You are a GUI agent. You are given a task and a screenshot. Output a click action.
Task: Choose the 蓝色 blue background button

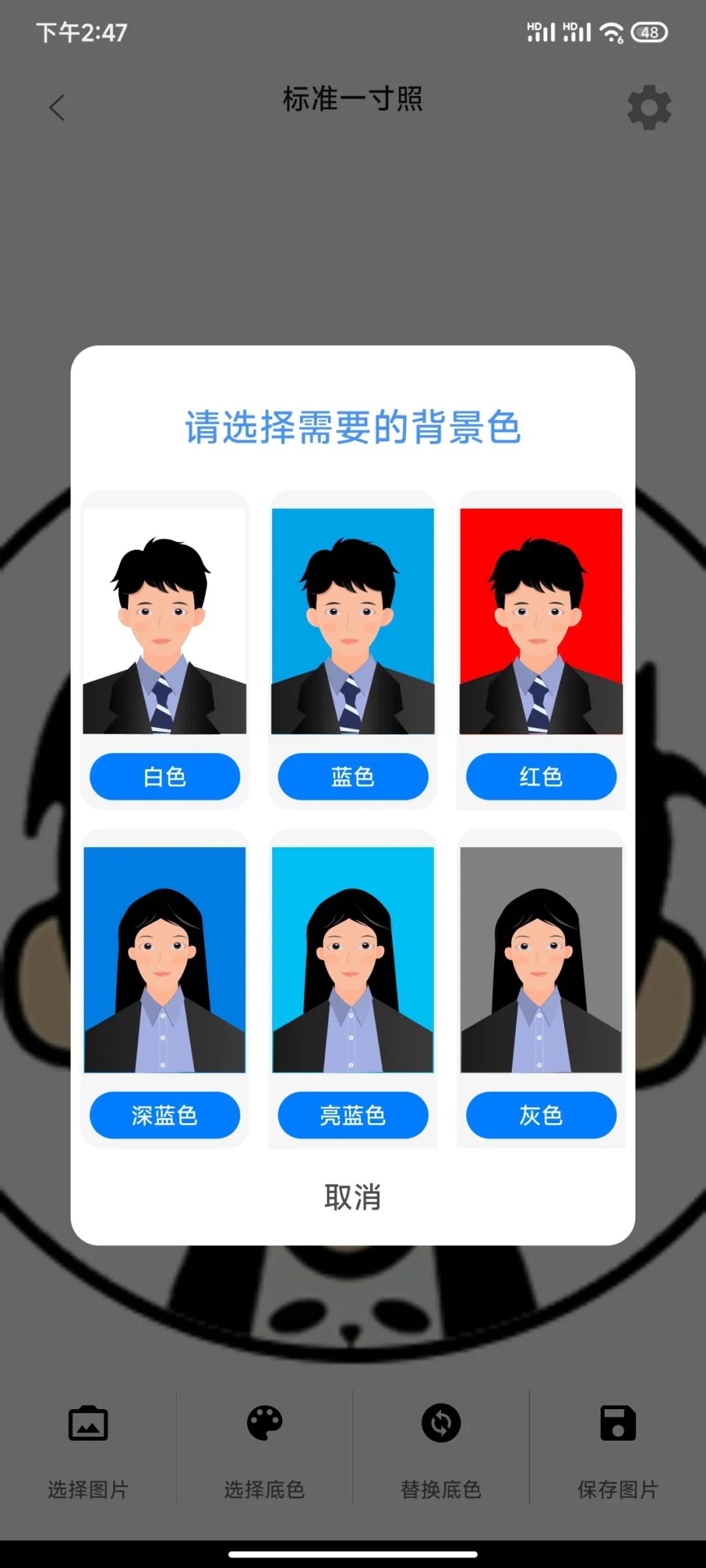(x=353, y=776)
